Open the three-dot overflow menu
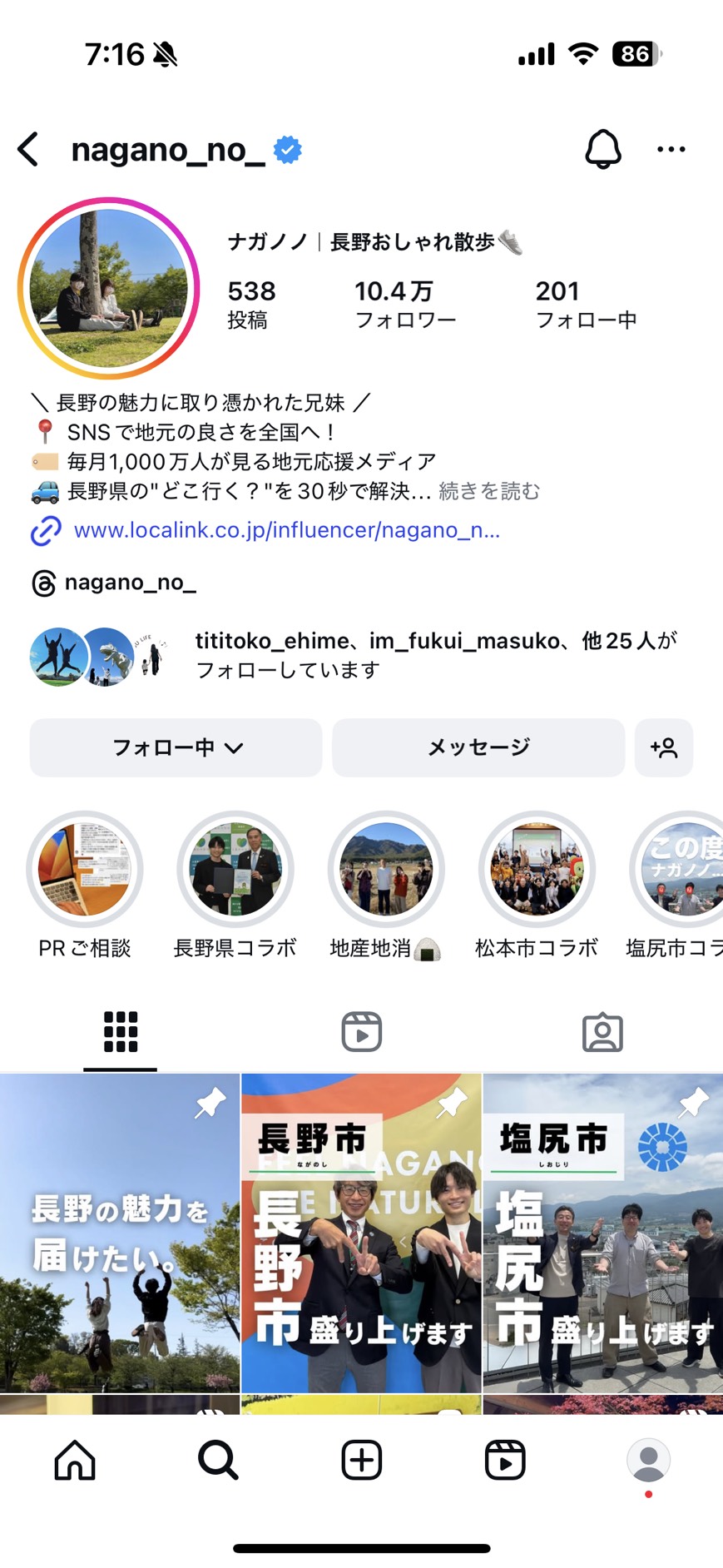This screenshot has width=723, height=1568. pyautogui.click(x=671, y=150)
